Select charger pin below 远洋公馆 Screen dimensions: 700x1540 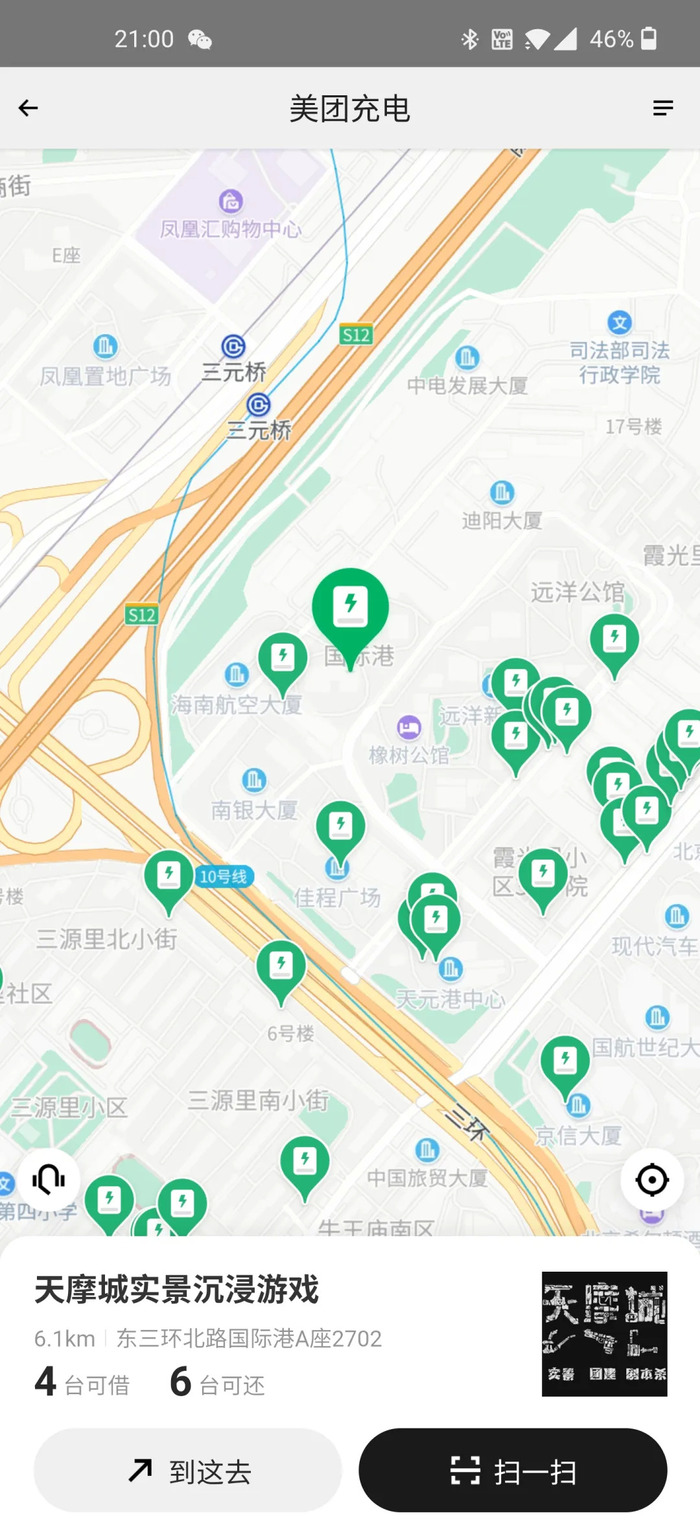(x=614, y=641)
